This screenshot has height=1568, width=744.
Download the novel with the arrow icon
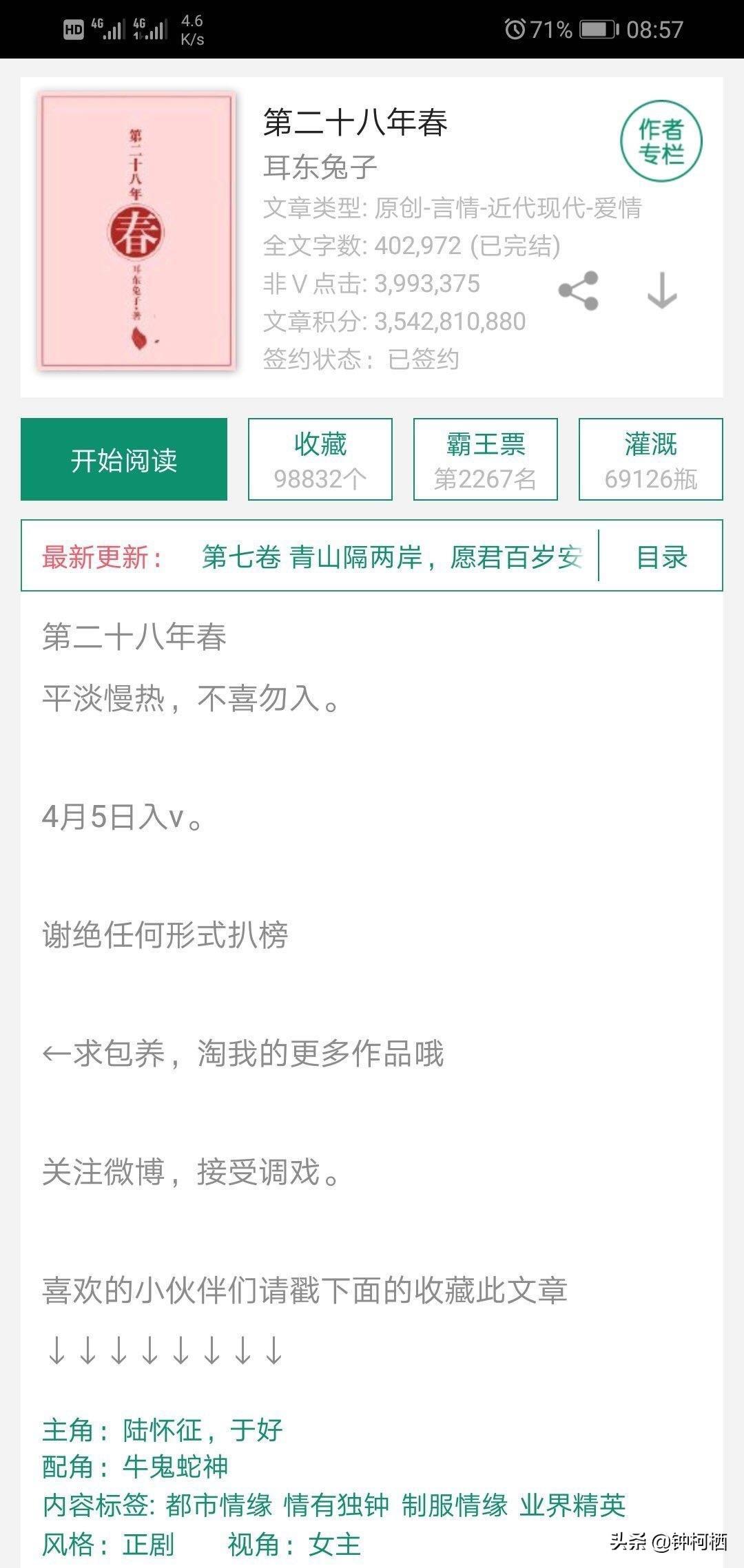pyautogui.click(x=662, y=291)
